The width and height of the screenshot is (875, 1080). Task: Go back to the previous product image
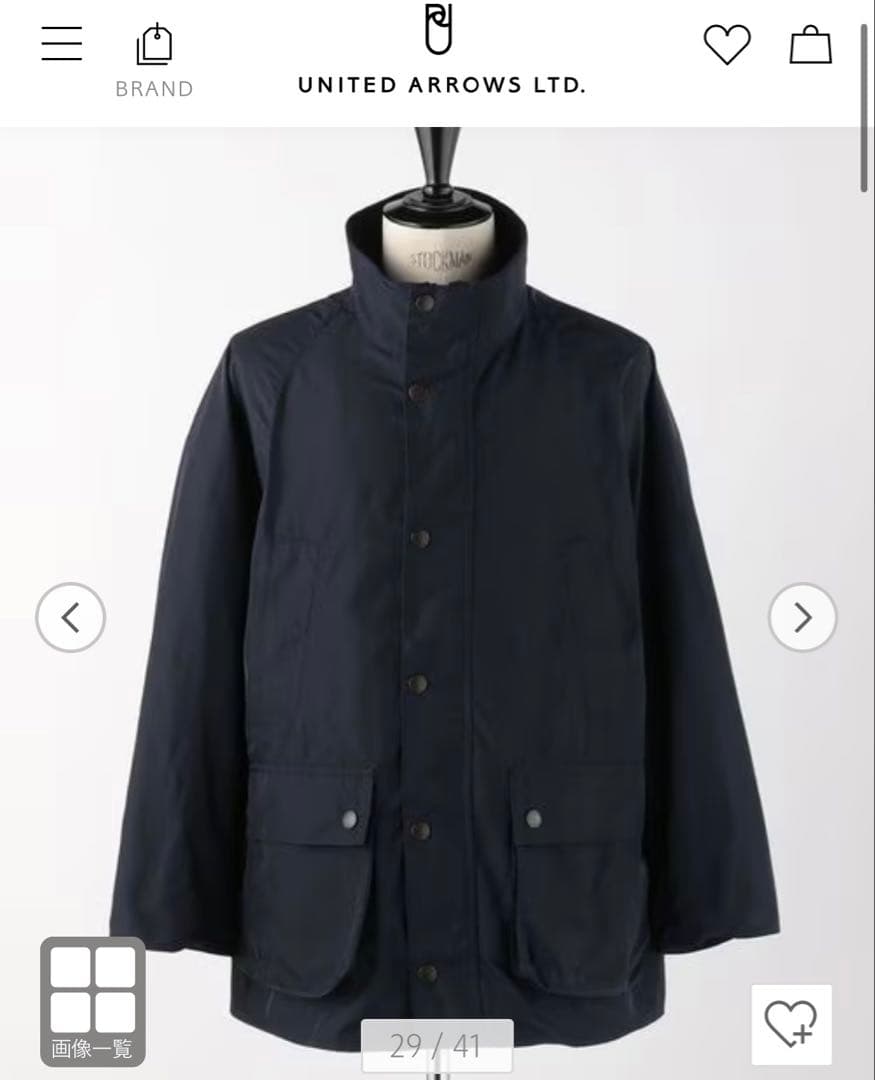pos(69,617)
